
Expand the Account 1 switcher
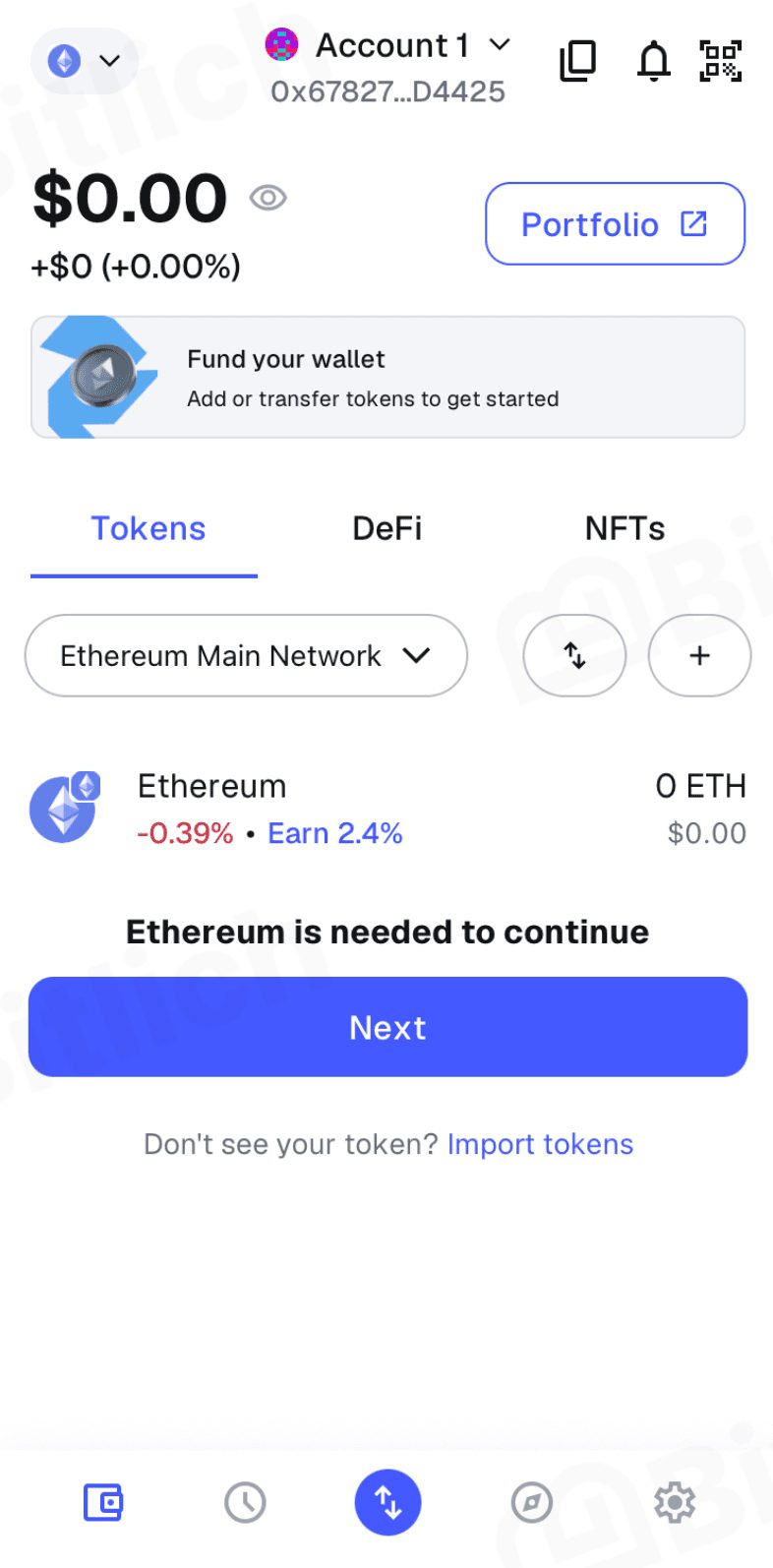pos(388,45)
